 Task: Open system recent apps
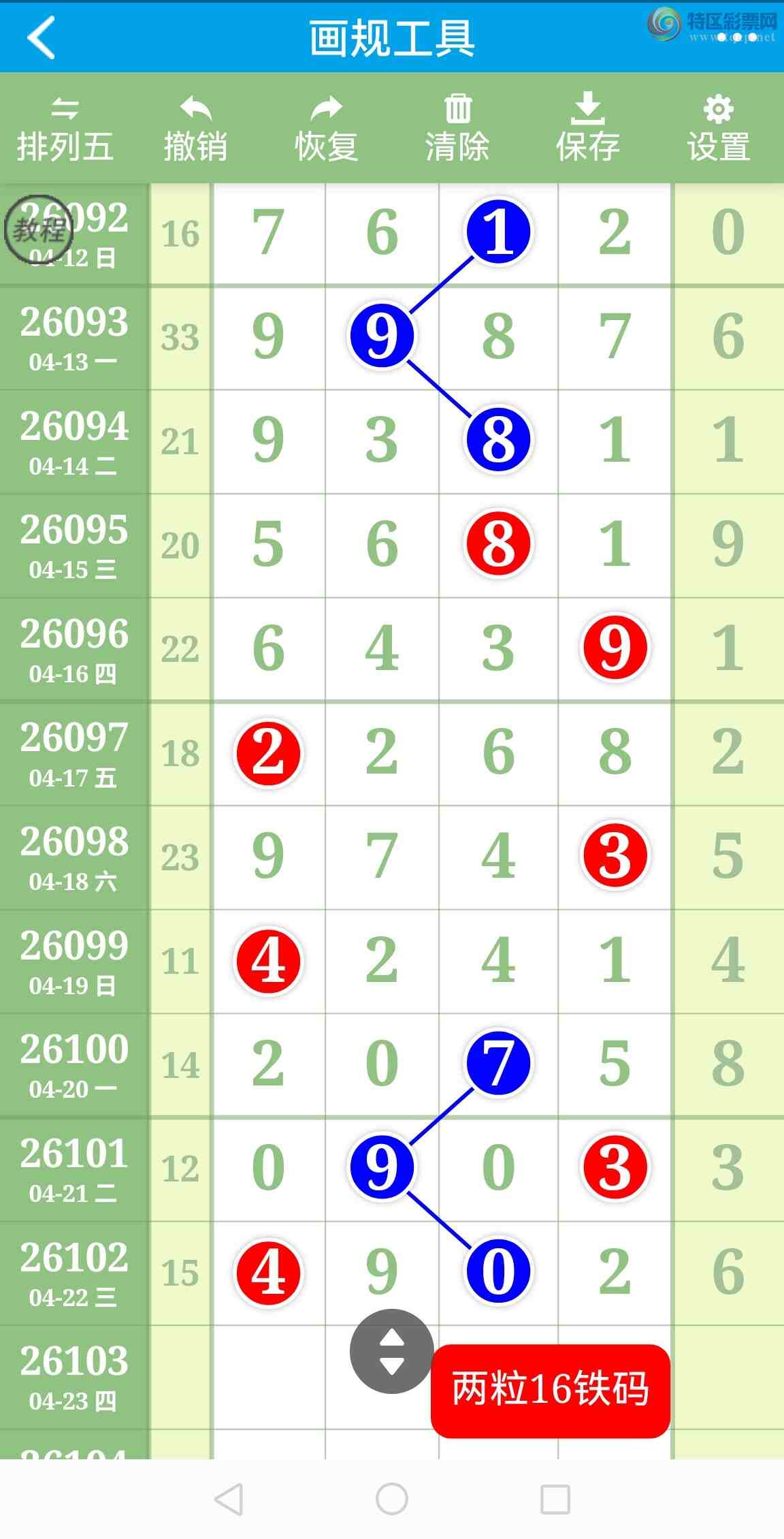(x=555, y=1499)
